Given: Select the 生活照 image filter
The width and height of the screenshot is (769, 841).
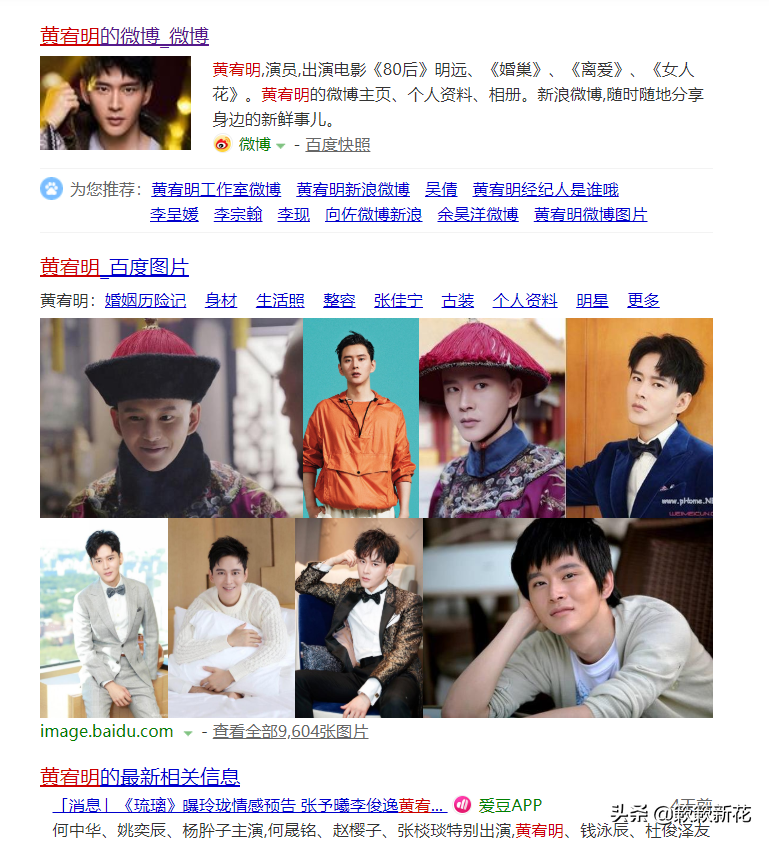Looking at the screenshot, I should point(280,301).
